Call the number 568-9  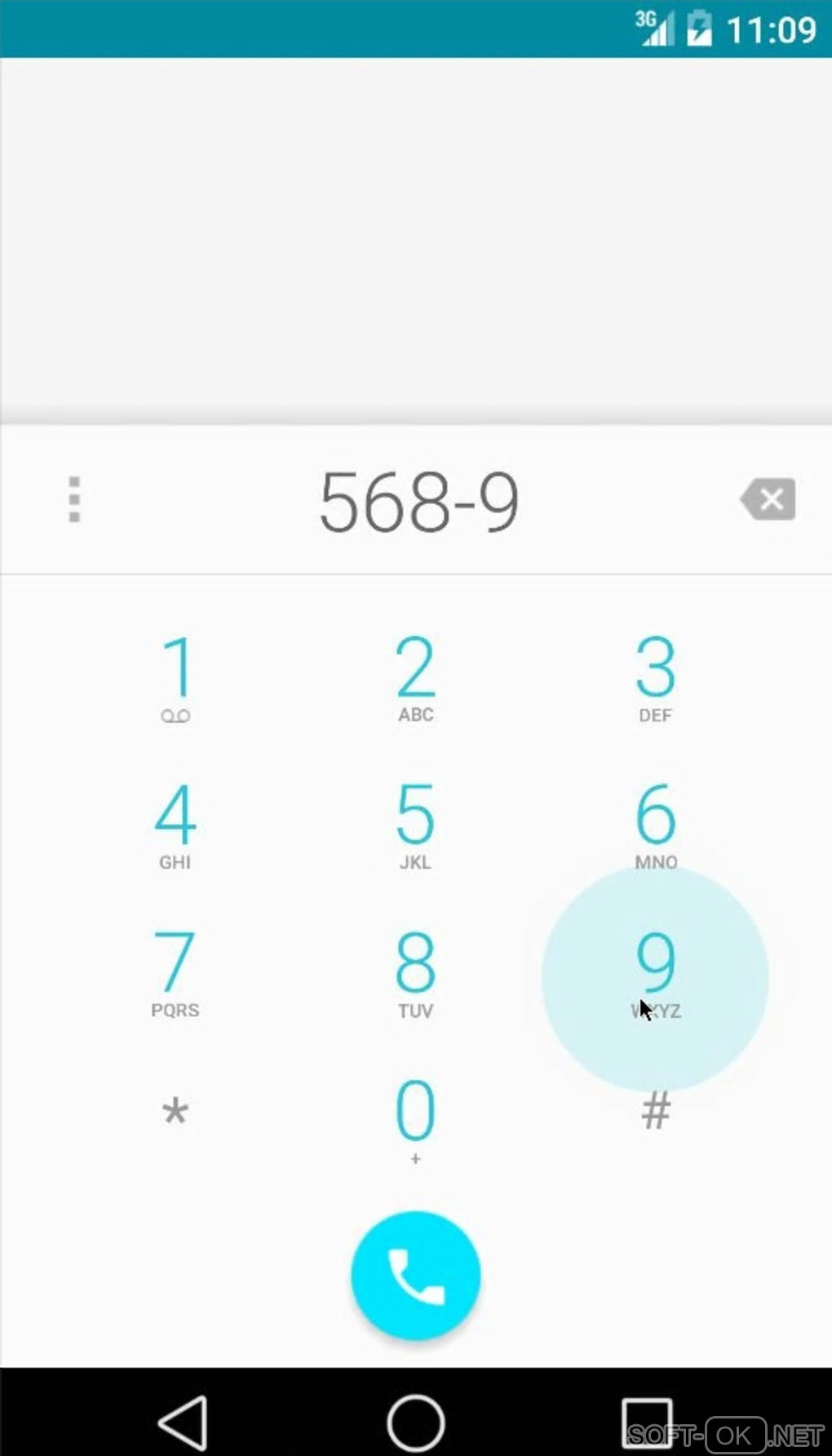point(415,1276)
